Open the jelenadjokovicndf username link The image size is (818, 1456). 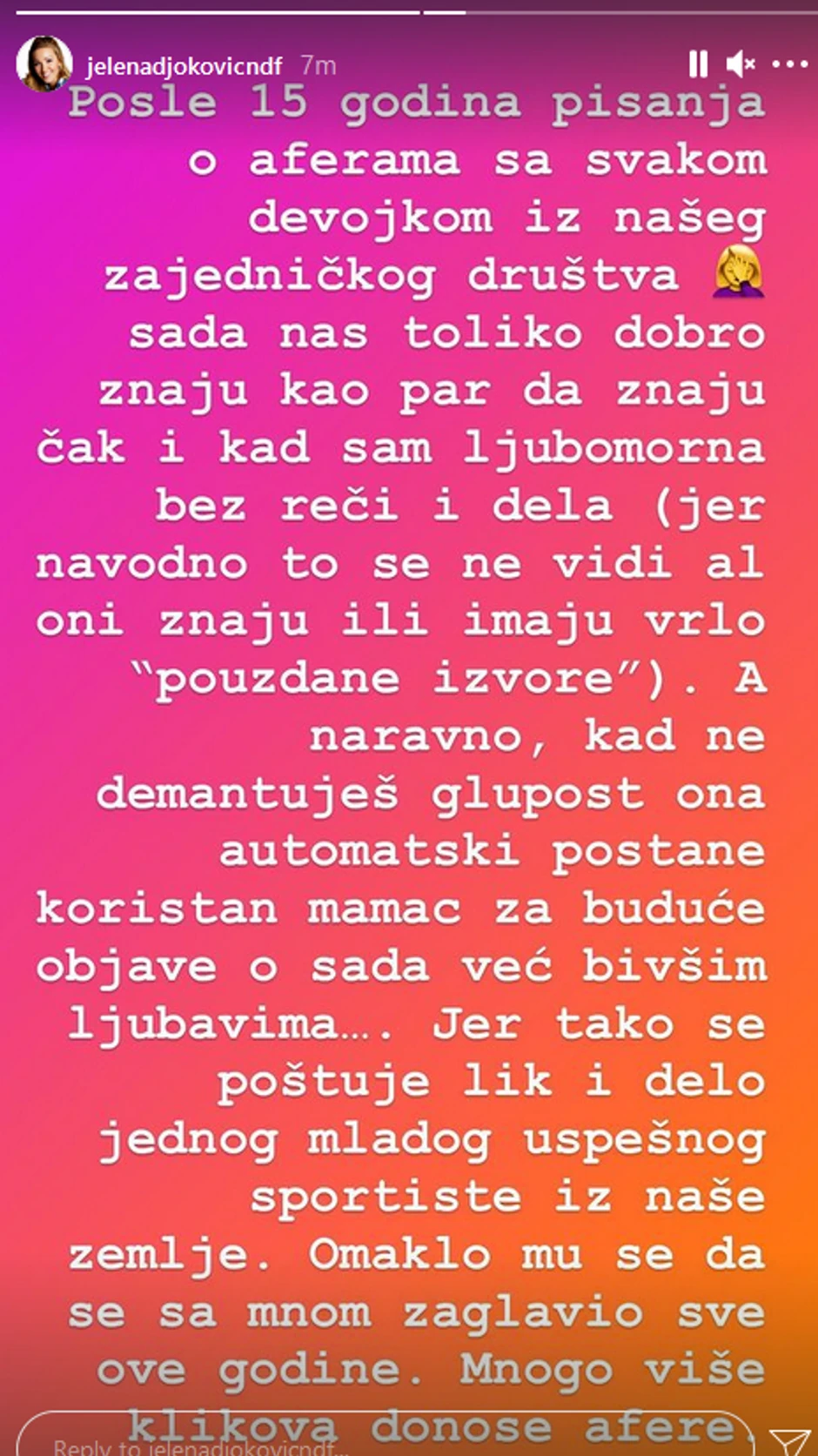tap(184, 65)
